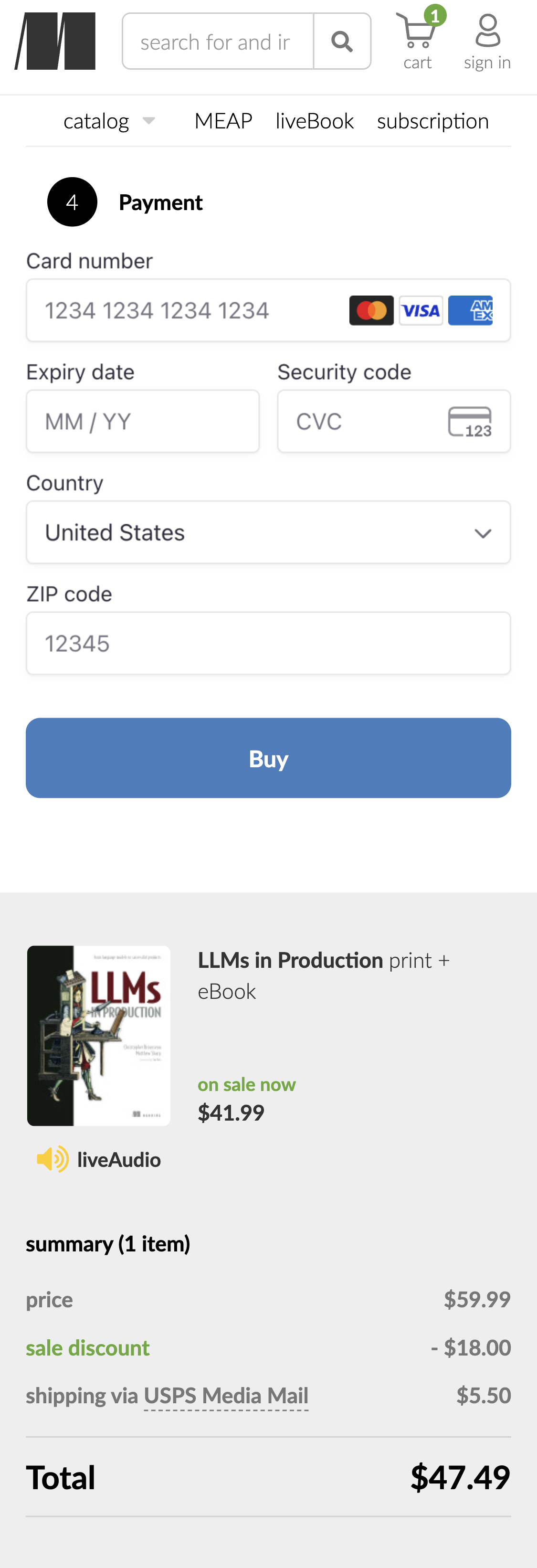Open the liveBook section
537x1568 pixels.
pos(314,121)
